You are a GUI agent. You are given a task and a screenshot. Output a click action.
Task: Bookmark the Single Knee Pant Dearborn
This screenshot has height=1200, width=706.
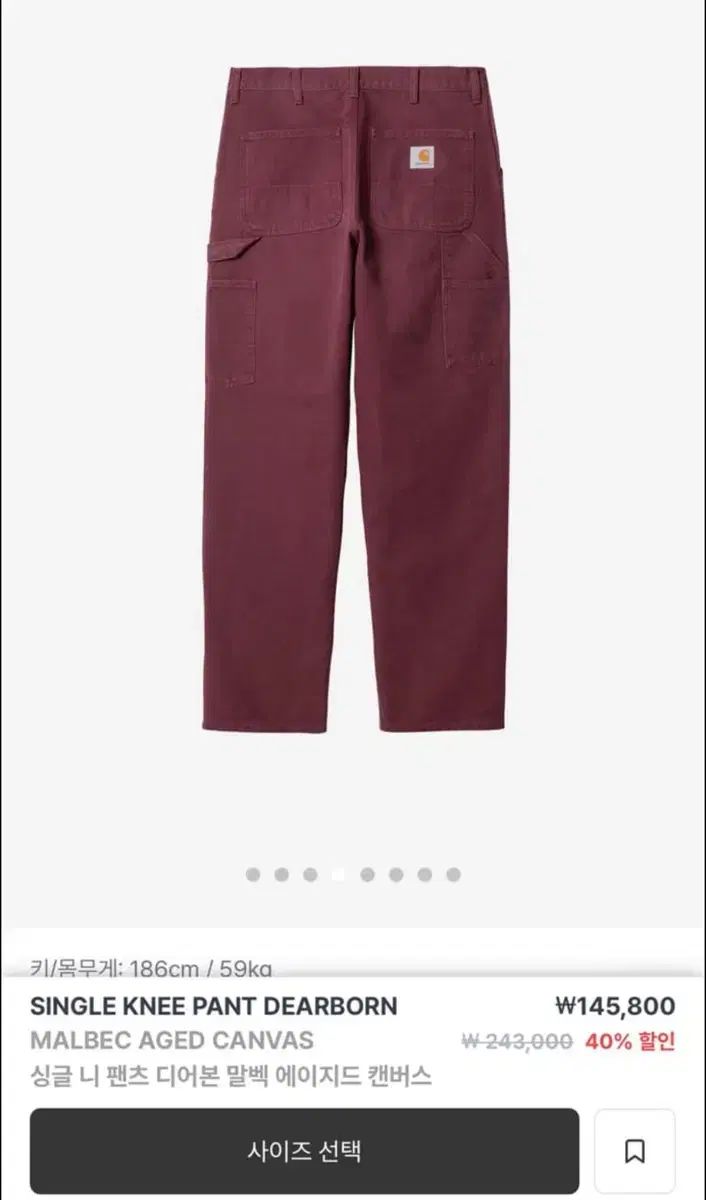pos(634,1151)
